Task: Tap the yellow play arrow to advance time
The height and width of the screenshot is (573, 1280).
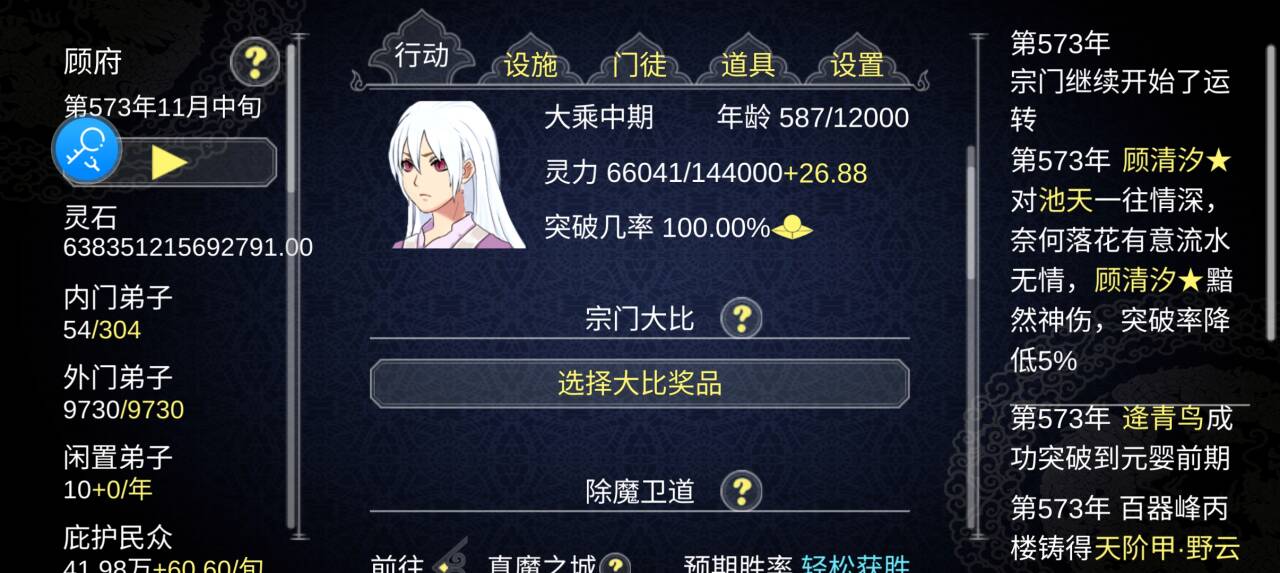Action: pyautogui.click(x=170, y=162)
